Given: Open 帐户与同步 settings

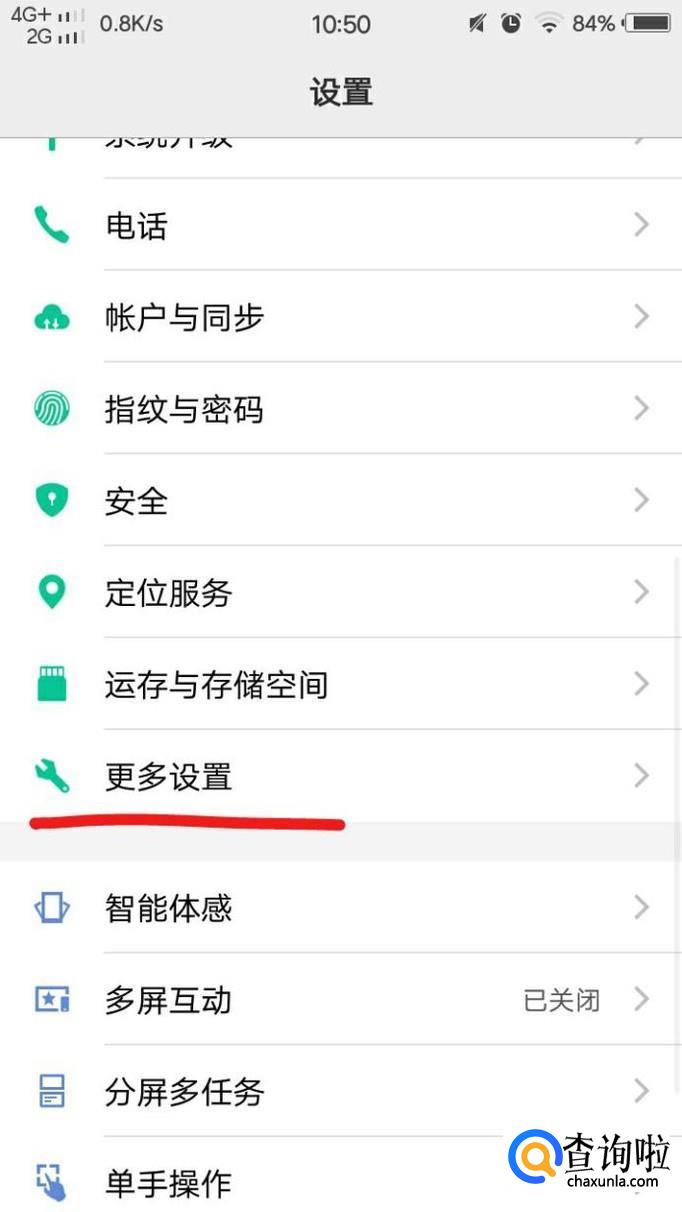Looking at the screenshot, I should 340,318.
